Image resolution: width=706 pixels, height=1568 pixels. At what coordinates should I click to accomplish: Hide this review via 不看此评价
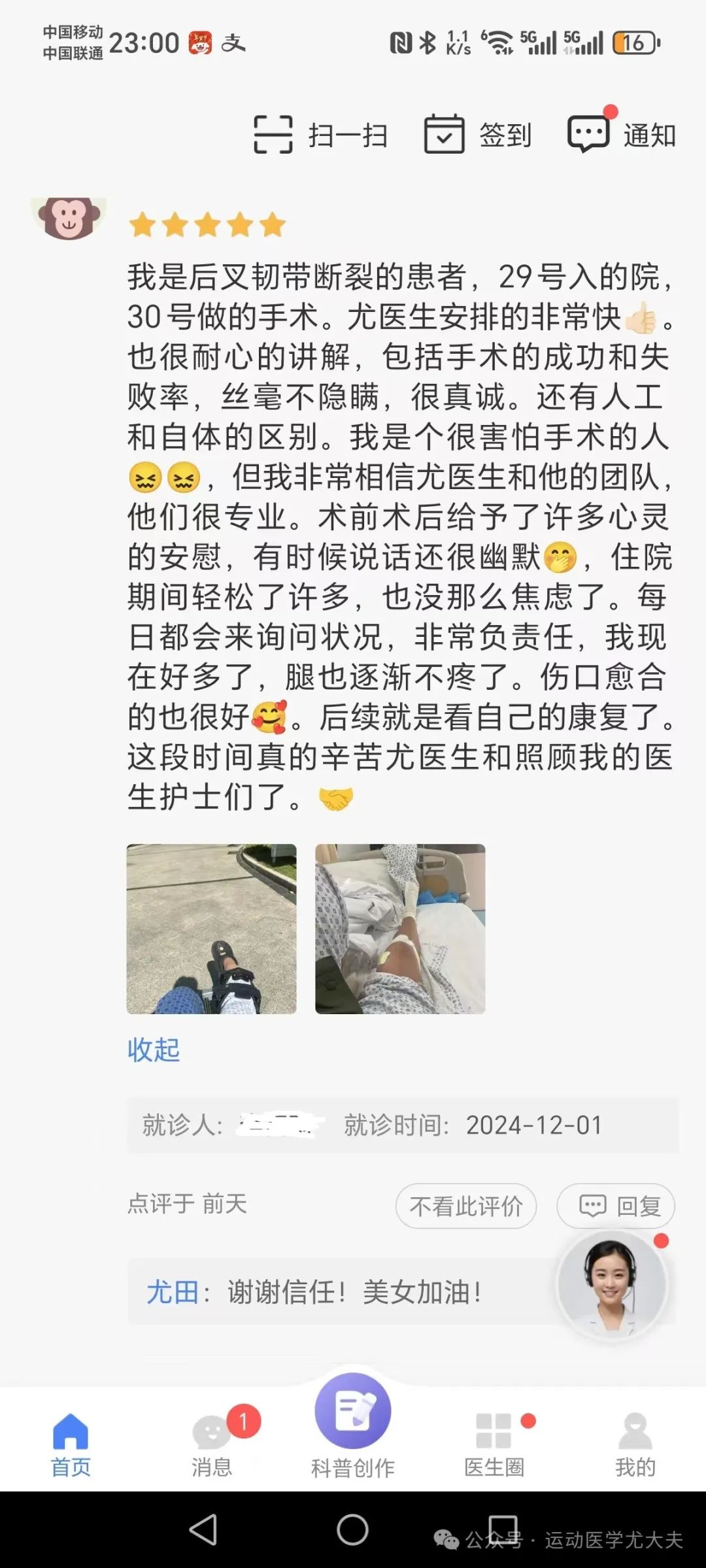465,1206
